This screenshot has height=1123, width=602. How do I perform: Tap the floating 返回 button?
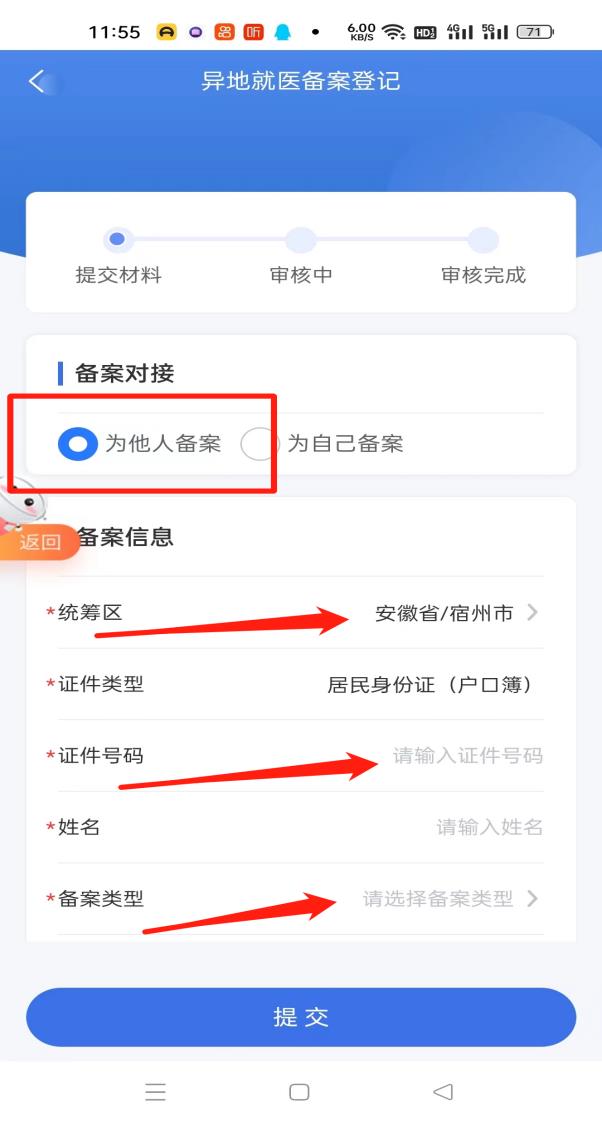(40, 542)
